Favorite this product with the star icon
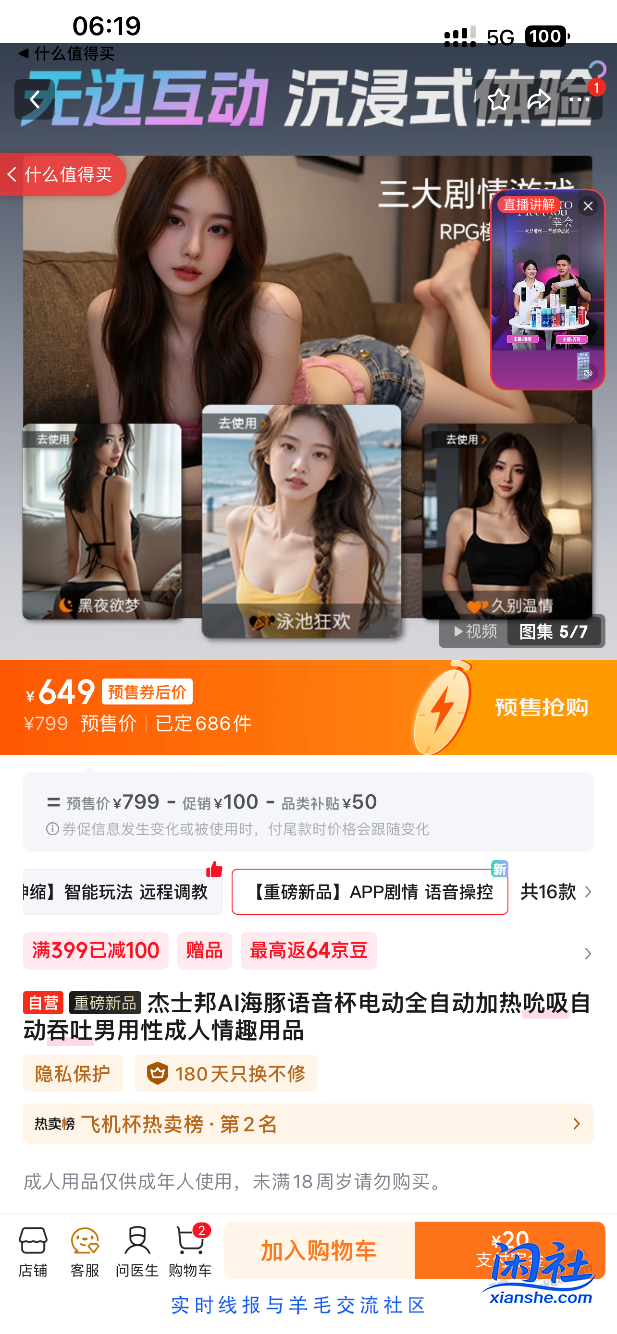The width and height of the screenshot is (617, 1334). [x=499, y=100]
